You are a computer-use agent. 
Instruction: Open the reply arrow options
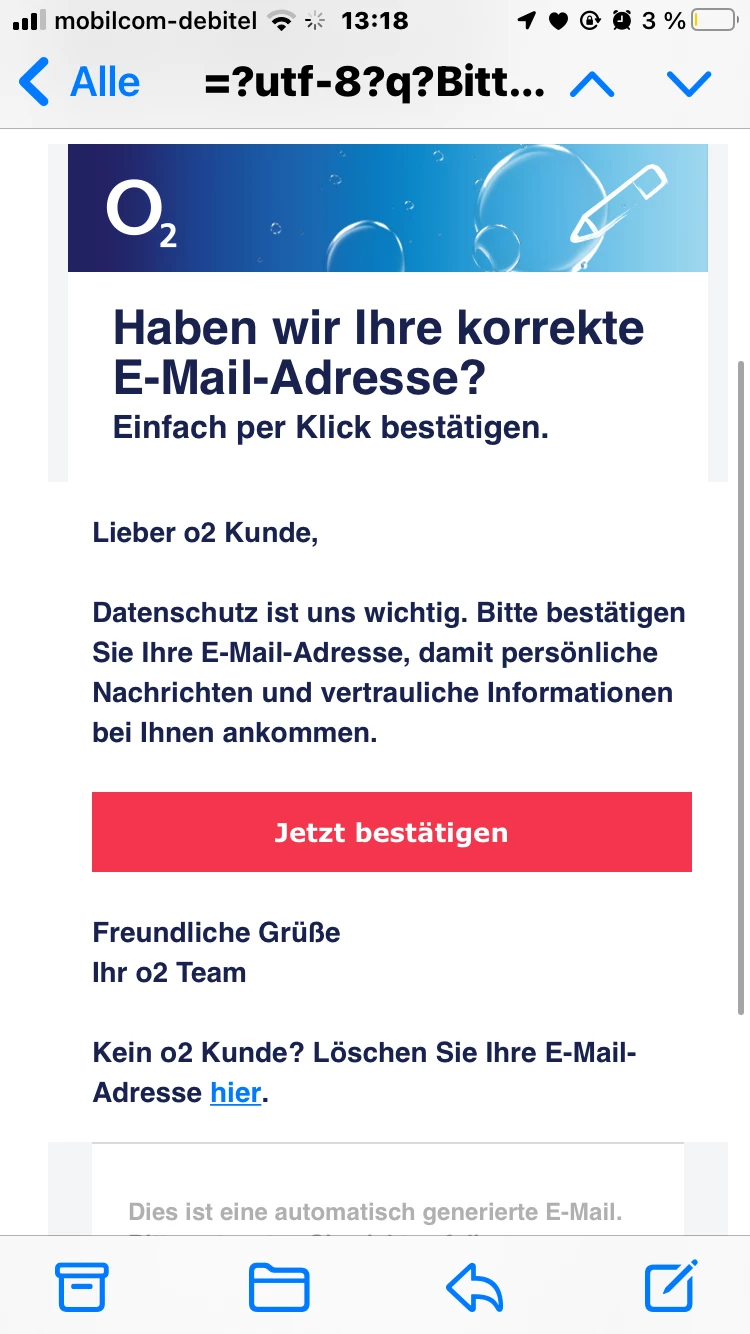473,1286
